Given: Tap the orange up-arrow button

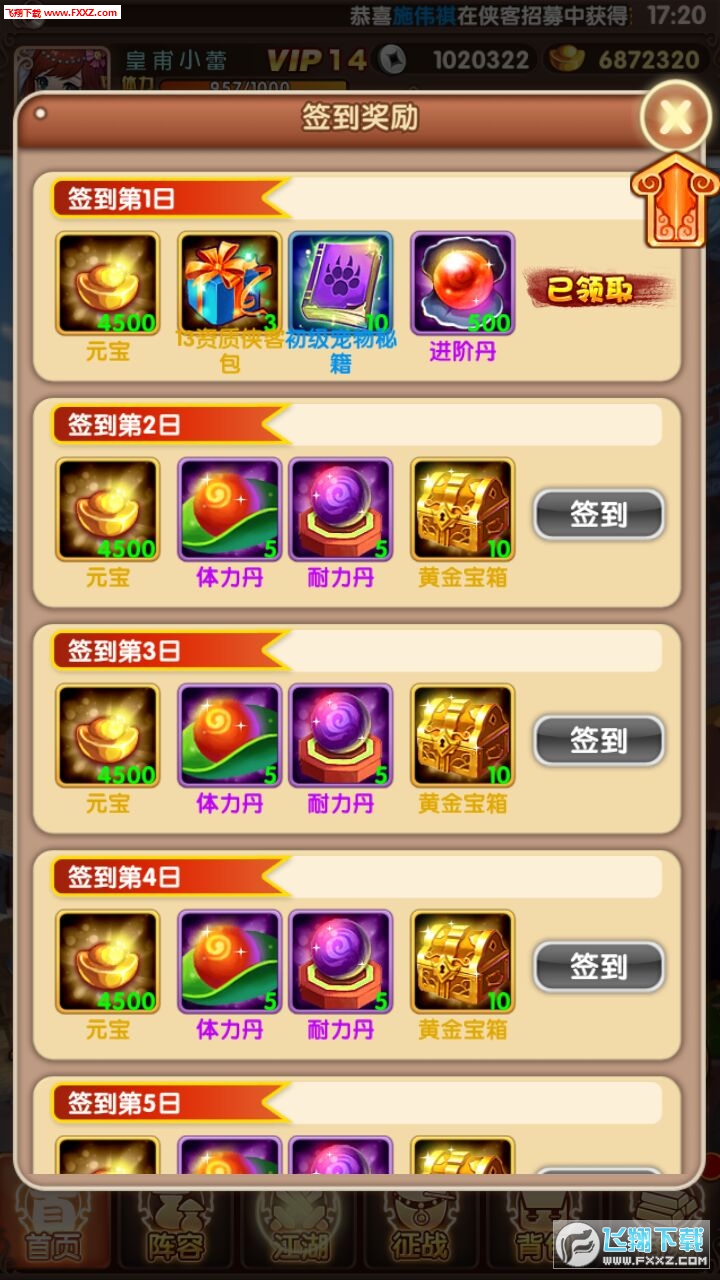Looking at the screenshot, I should click(x=676, y=200).
